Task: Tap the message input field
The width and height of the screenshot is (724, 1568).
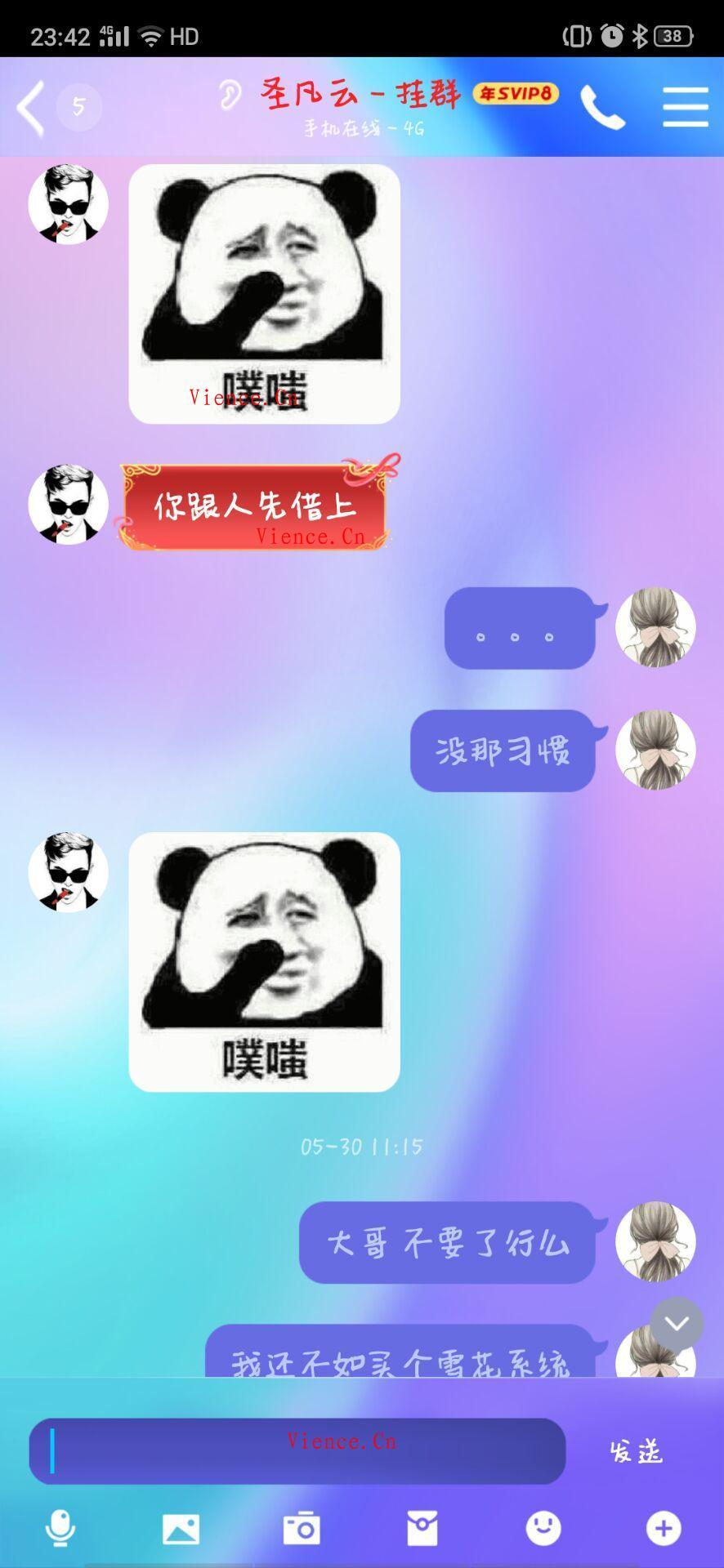Action: pyautogui.click(x=297, y=1451)
